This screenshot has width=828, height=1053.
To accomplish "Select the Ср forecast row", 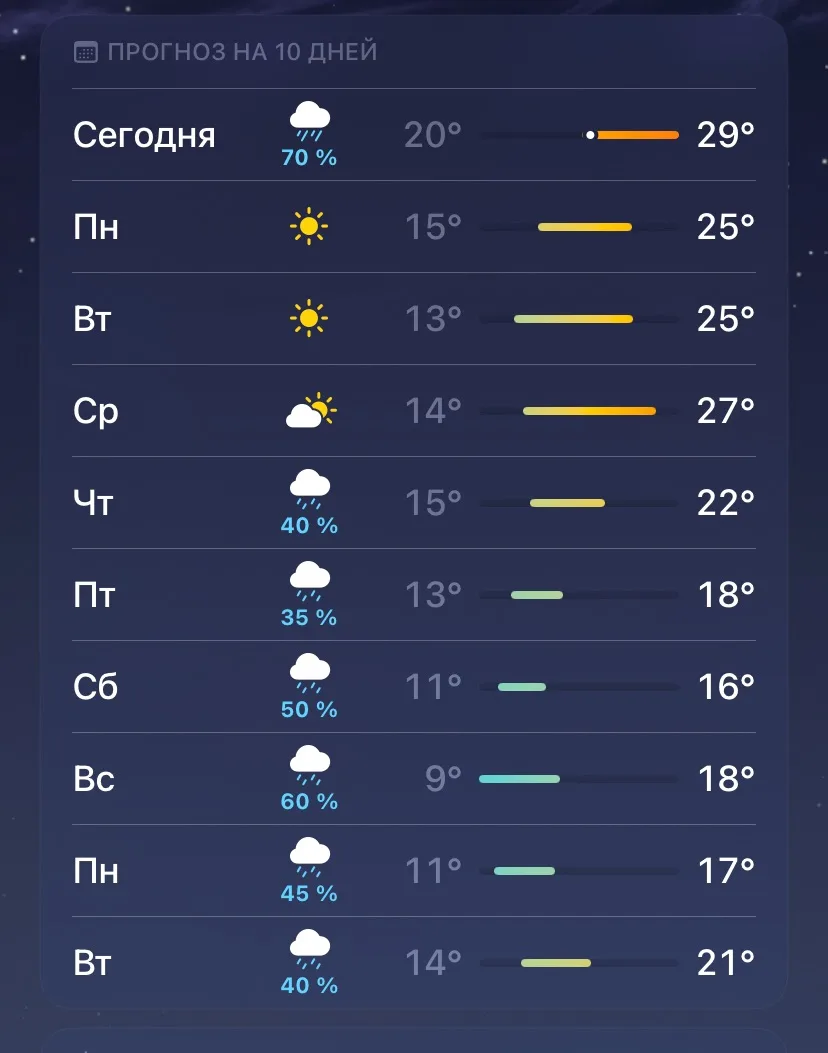I will click(x=414, y=411).
